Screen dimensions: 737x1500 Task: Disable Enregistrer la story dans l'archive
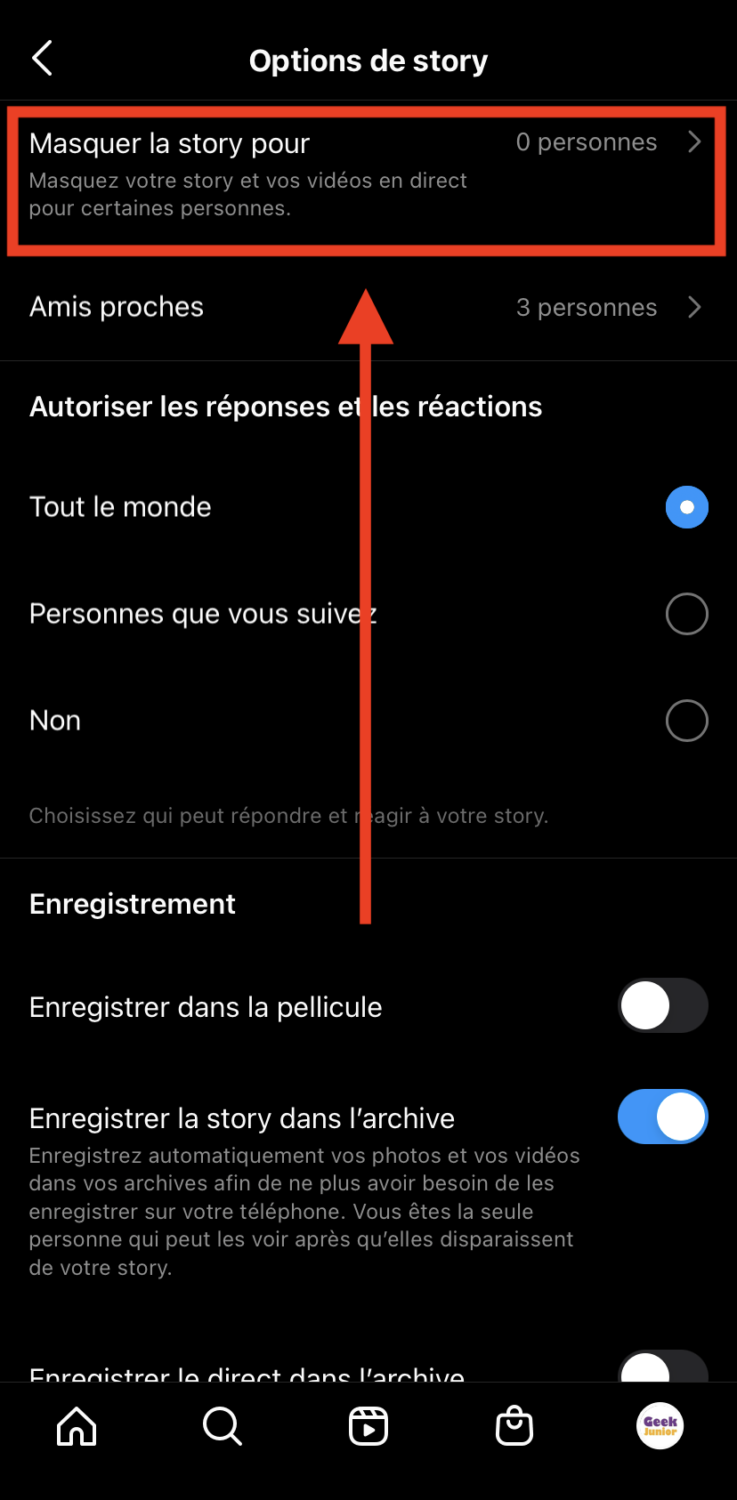tap(662, 1117)
